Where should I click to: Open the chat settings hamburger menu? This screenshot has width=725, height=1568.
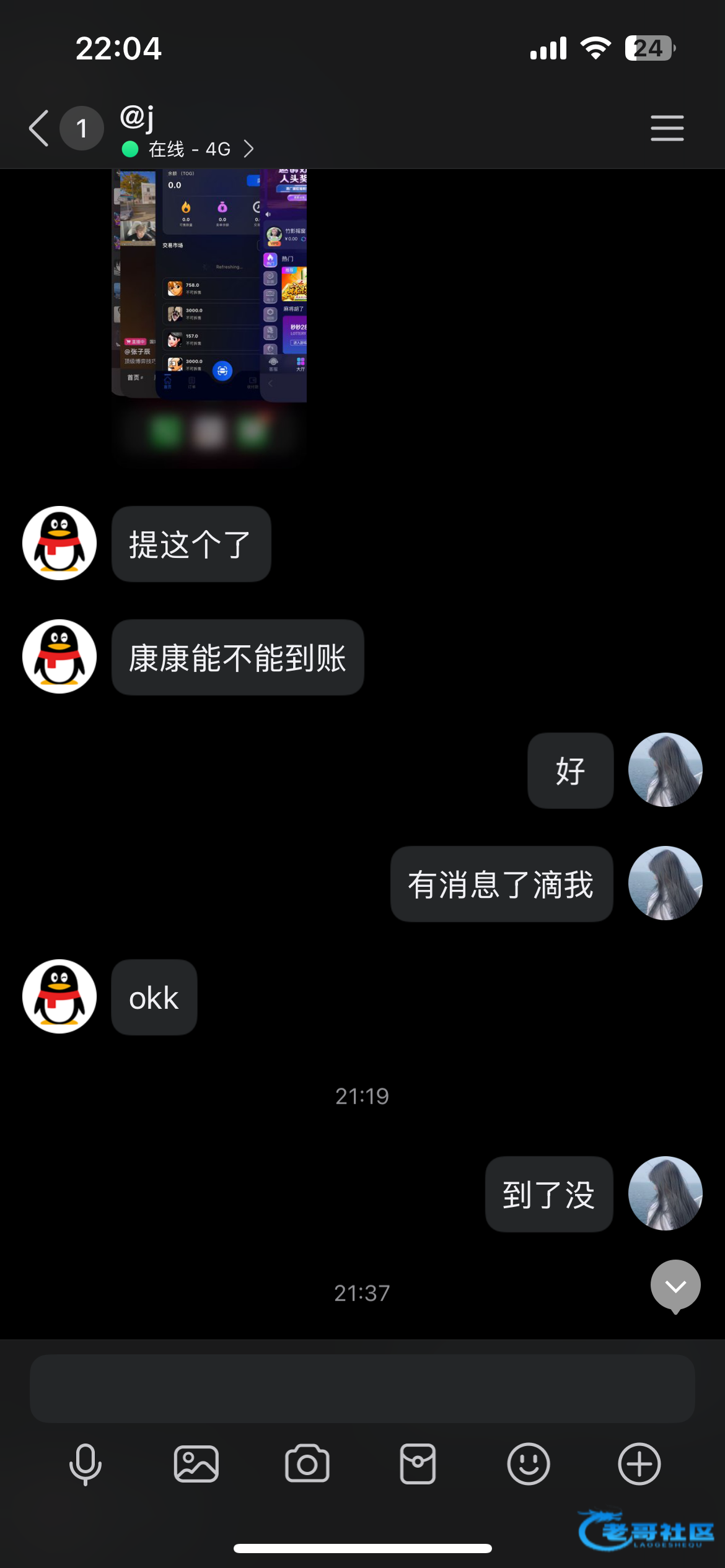point(667,128)
